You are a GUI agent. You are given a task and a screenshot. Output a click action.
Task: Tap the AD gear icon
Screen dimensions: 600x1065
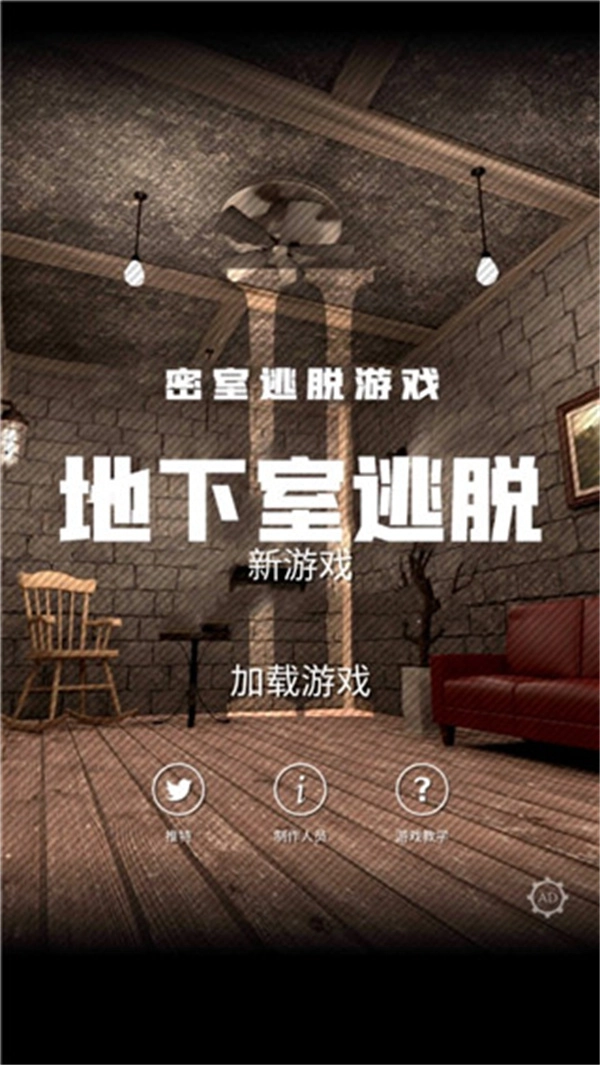pos(547,897)
